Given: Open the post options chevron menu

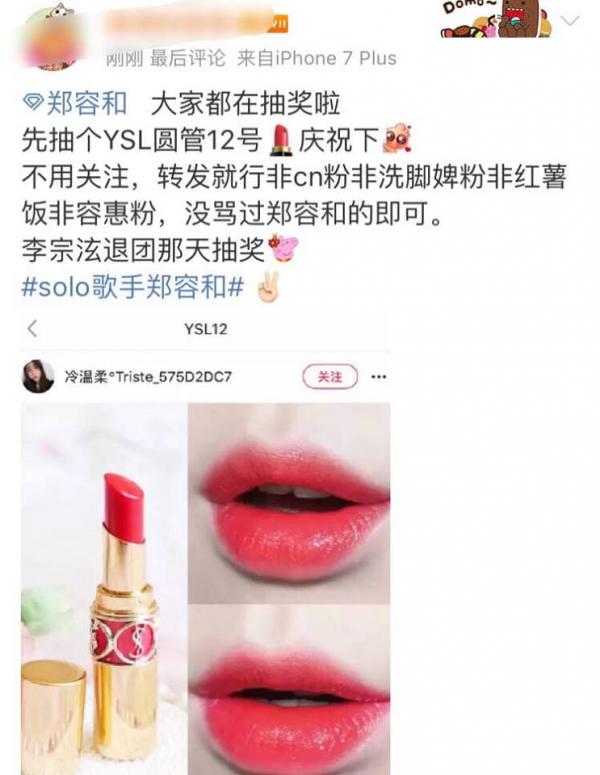Looking at the screenshot, I should click(x=571, y=21).
